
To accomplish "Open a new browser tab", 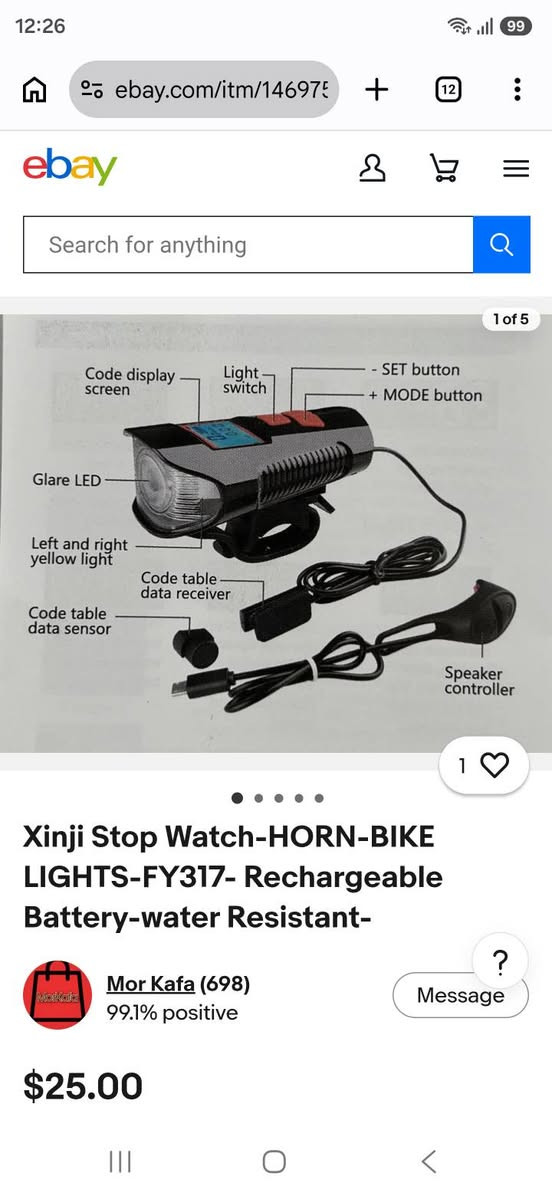I will 376,90.
